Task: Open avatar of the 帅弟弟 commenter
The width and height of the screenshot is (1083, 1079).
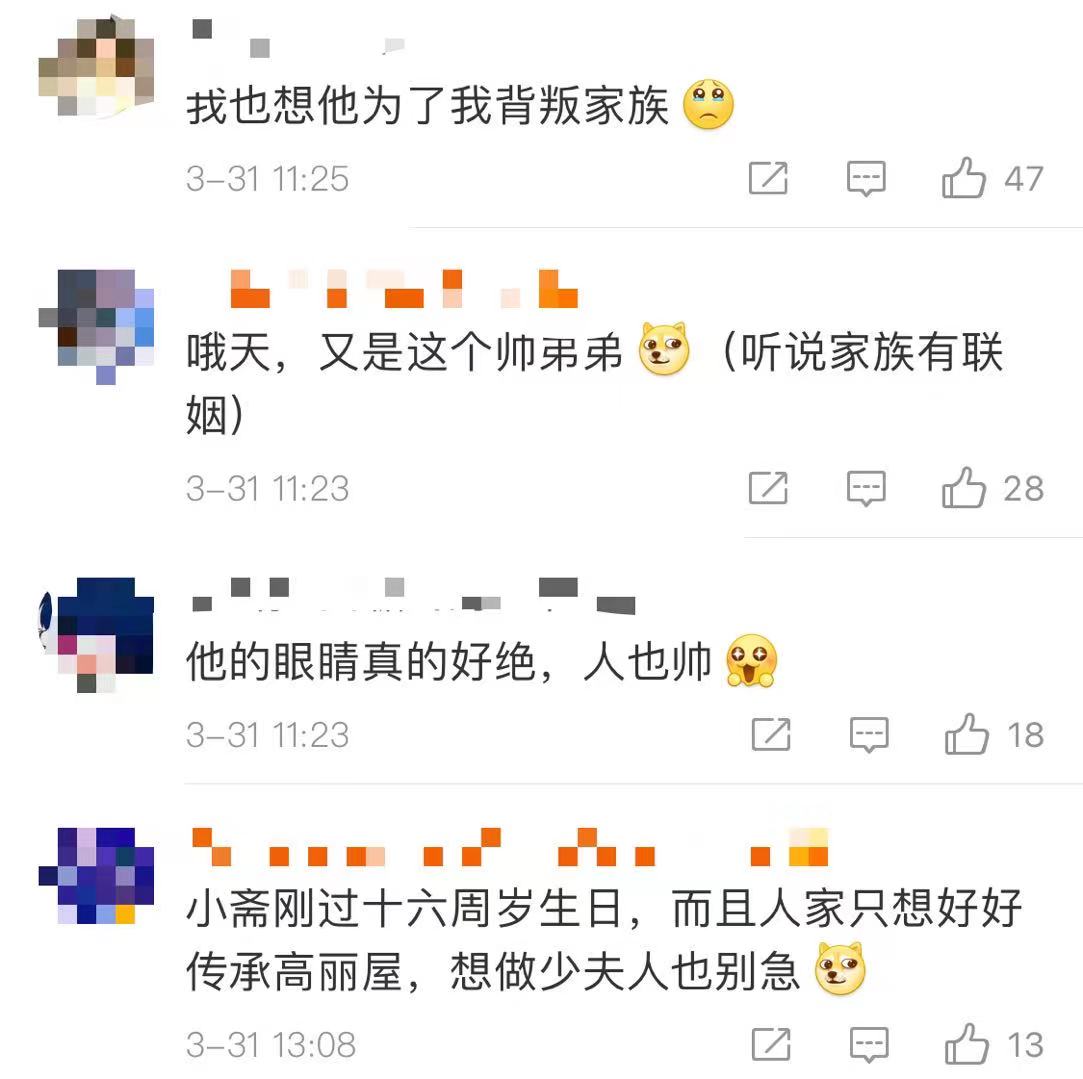Action: coord(96,322)
